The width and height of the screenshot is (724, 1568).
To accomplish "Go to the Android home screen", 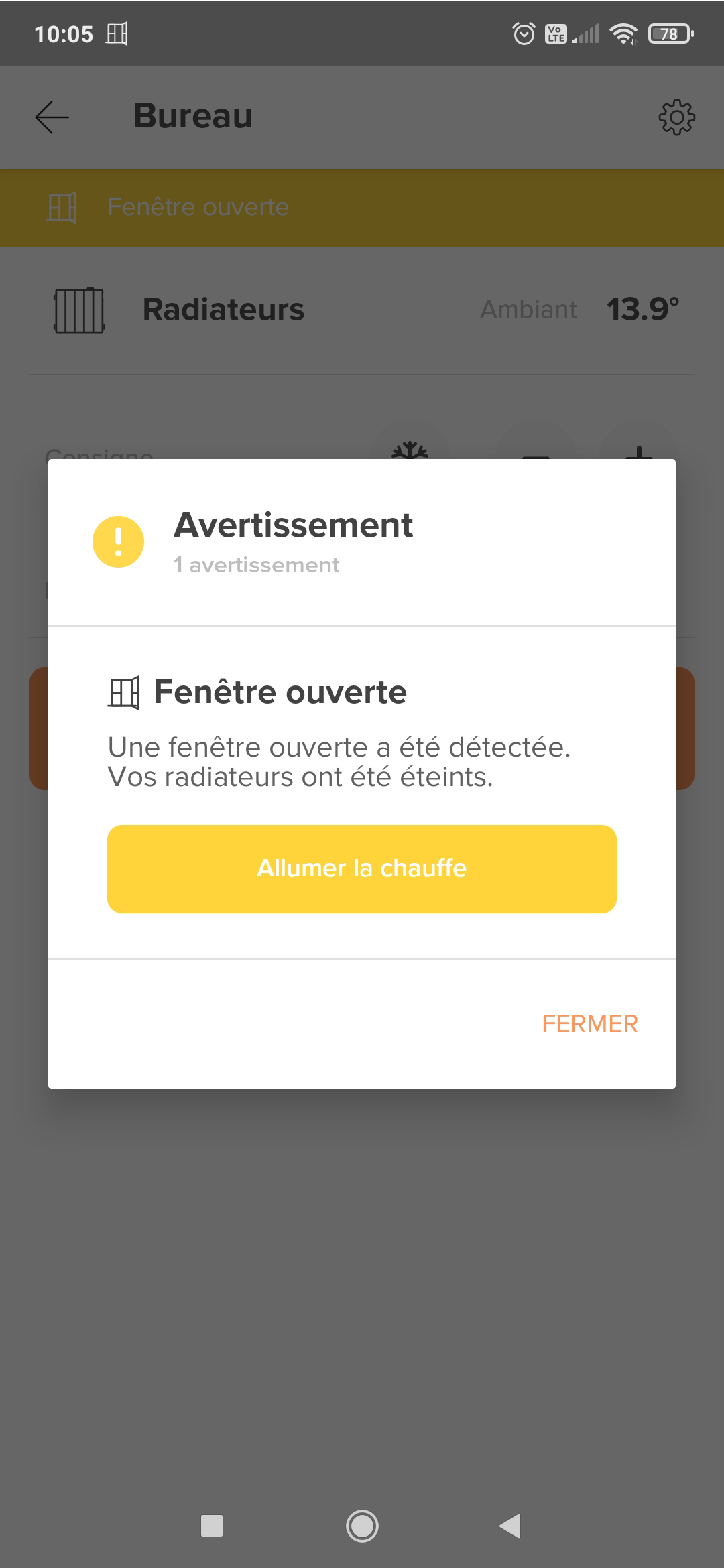I will 362,1526.
